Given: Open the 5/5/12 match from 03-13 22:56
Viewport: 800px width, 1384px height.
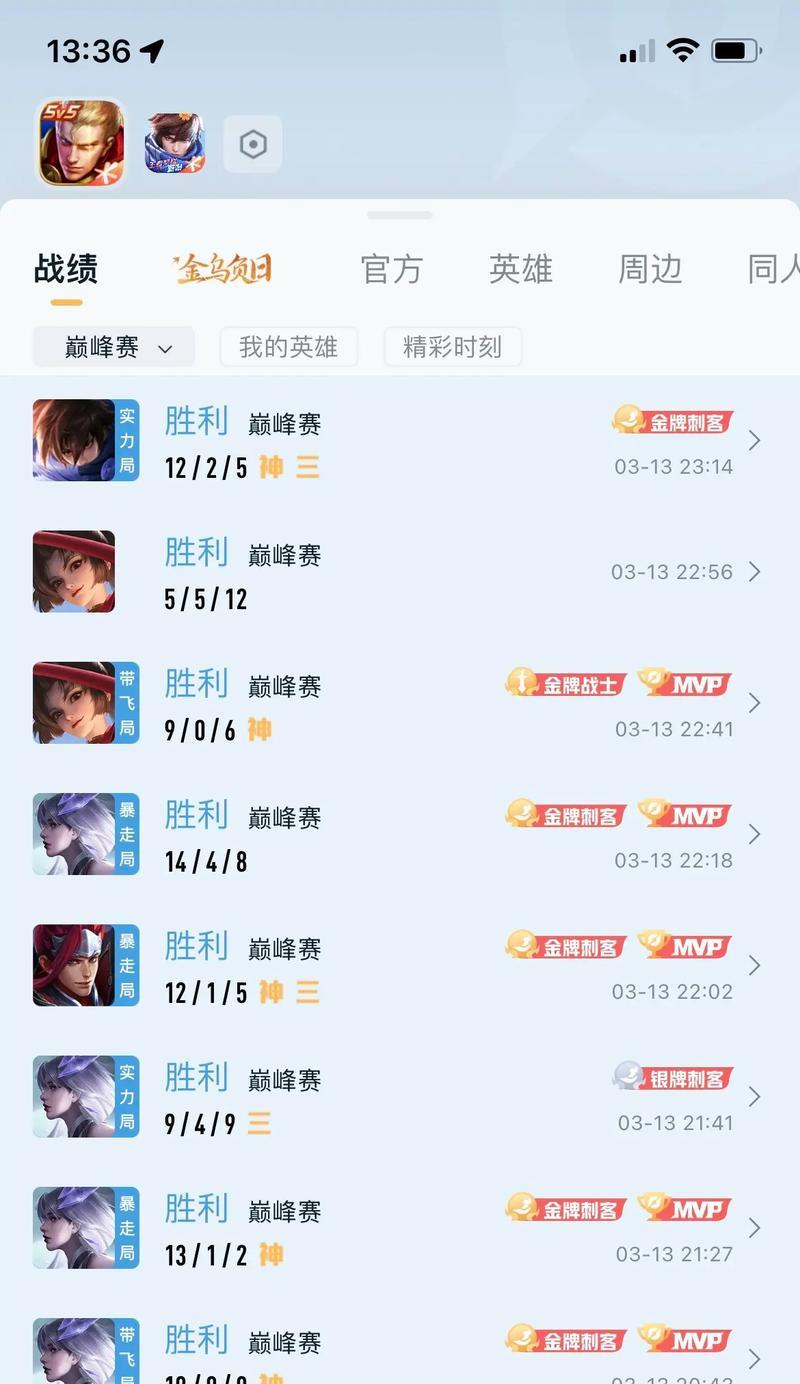Looking at the screenshot, I should coord(400,572).
